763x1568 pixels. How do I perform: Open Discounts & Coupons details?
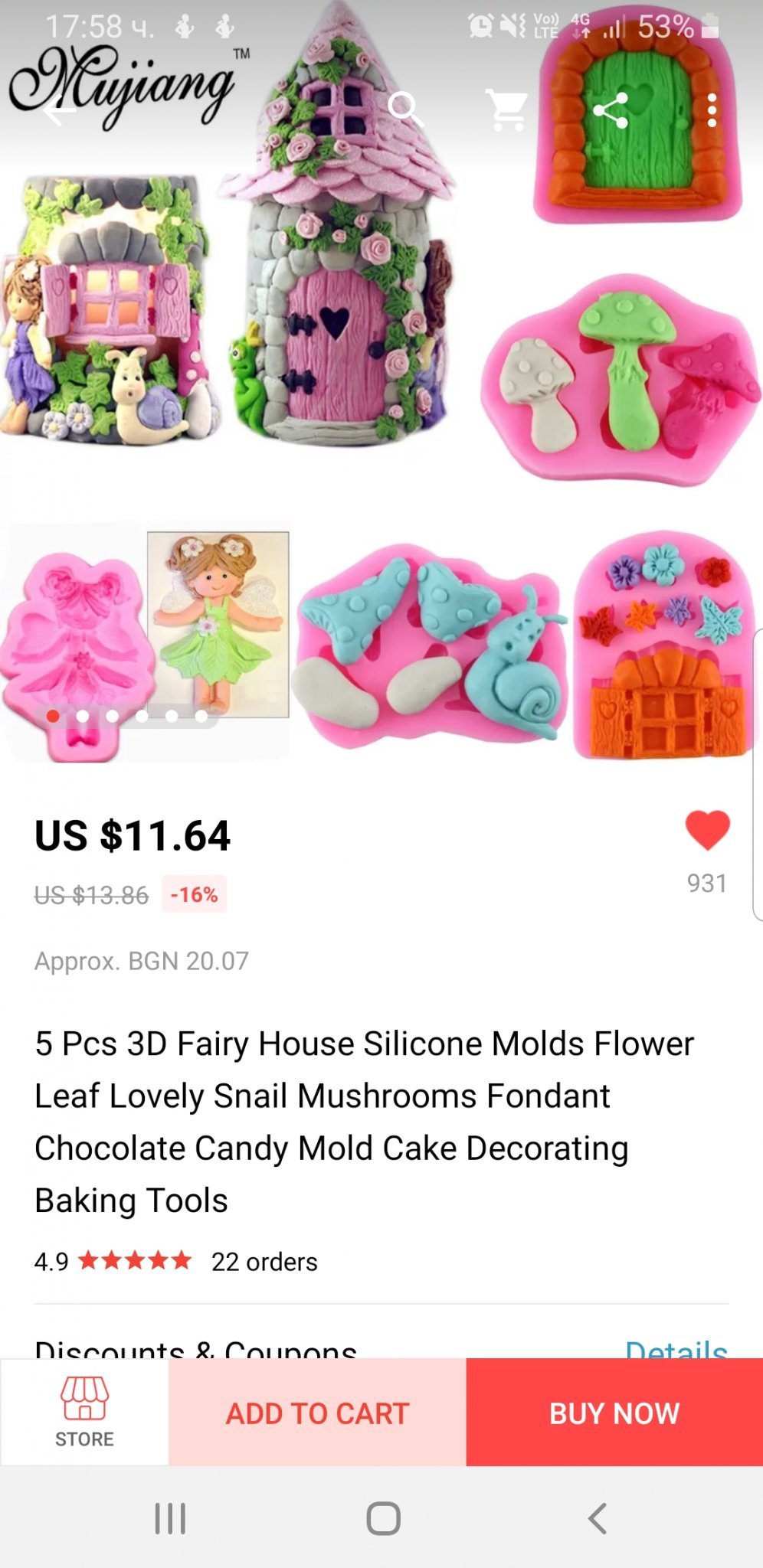[x=676, y=1349]
